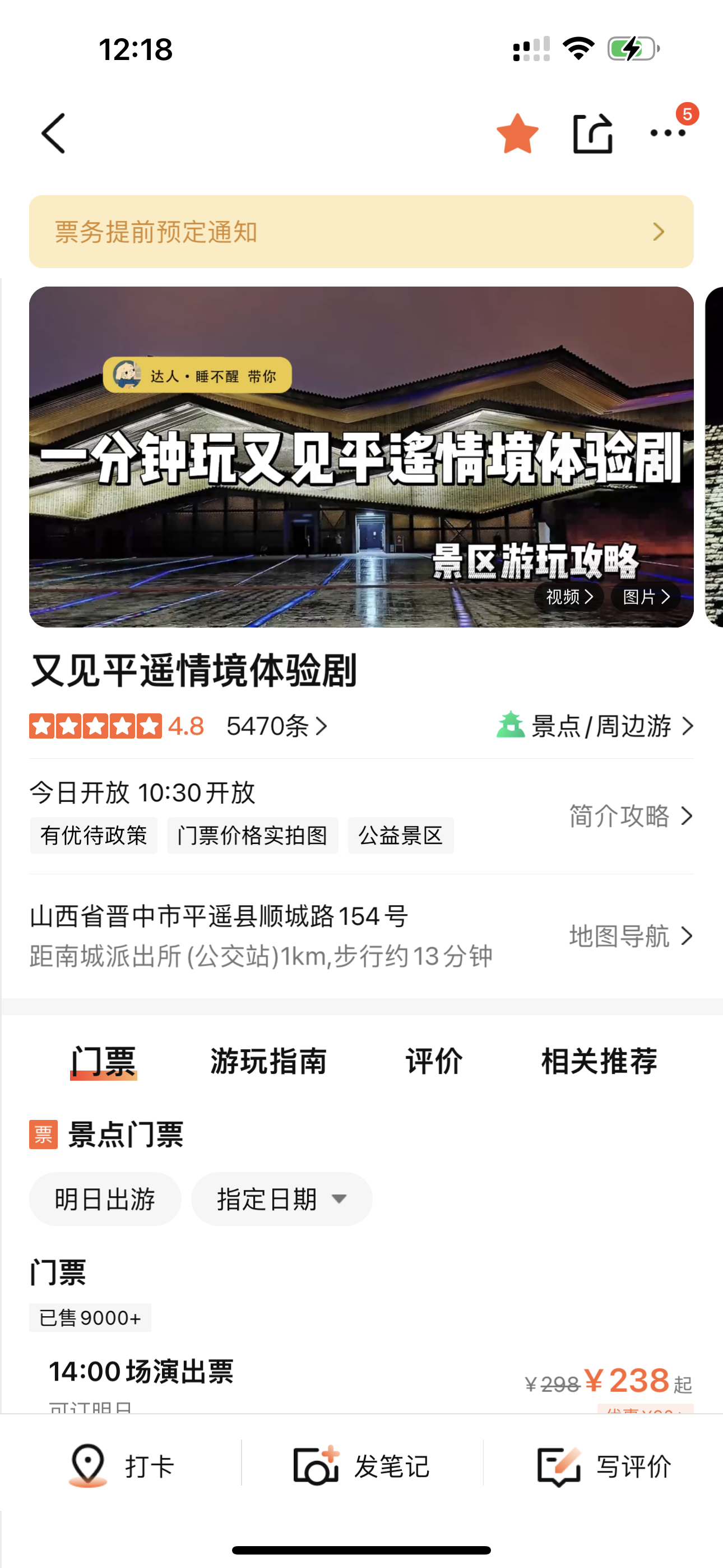
Task: View the 图片 gallery
Action: coord(646,597)
